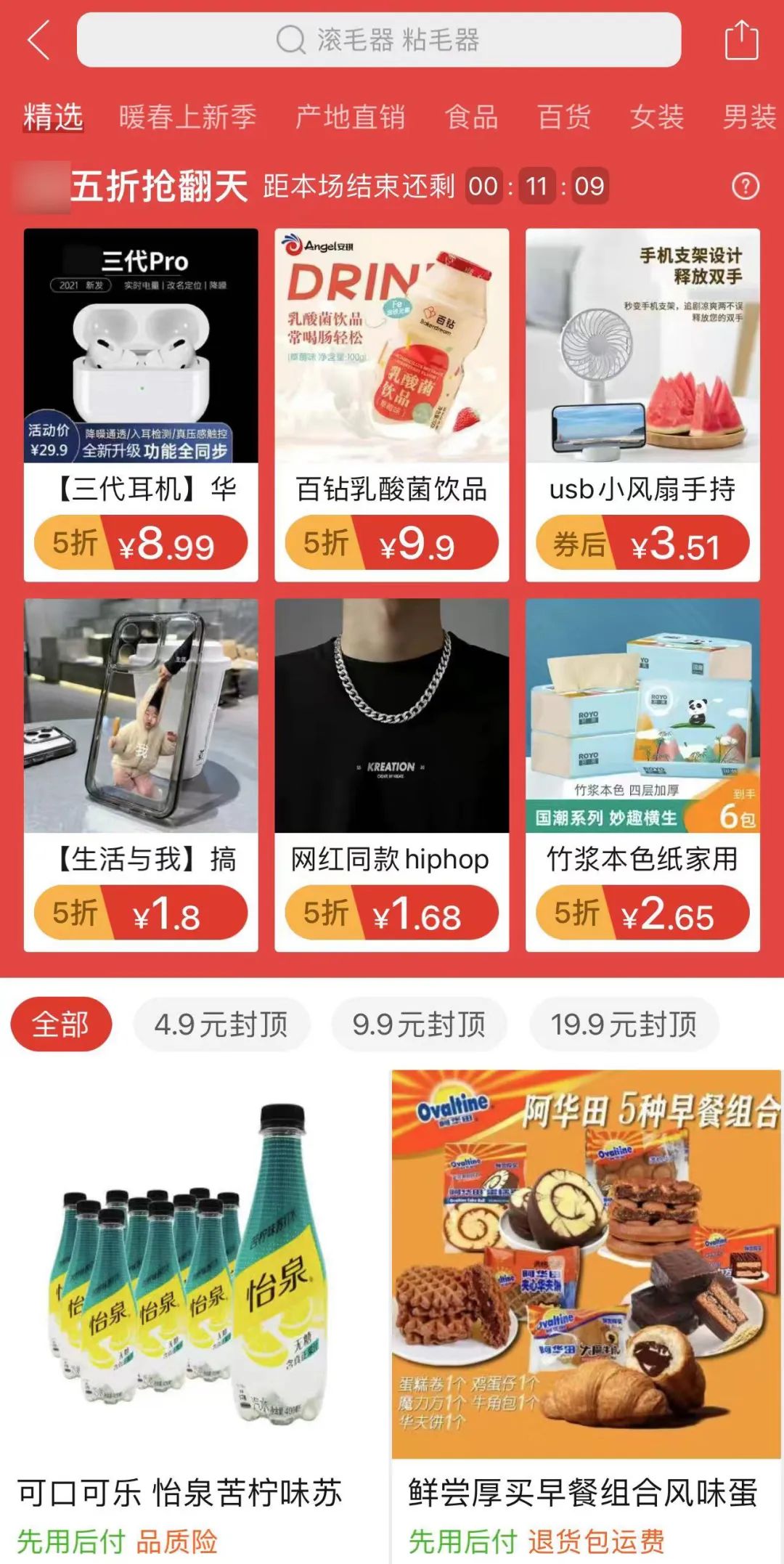Go back using the top arrow
784x1564 pixels.
pyautogui.click(x=39, y=40)
